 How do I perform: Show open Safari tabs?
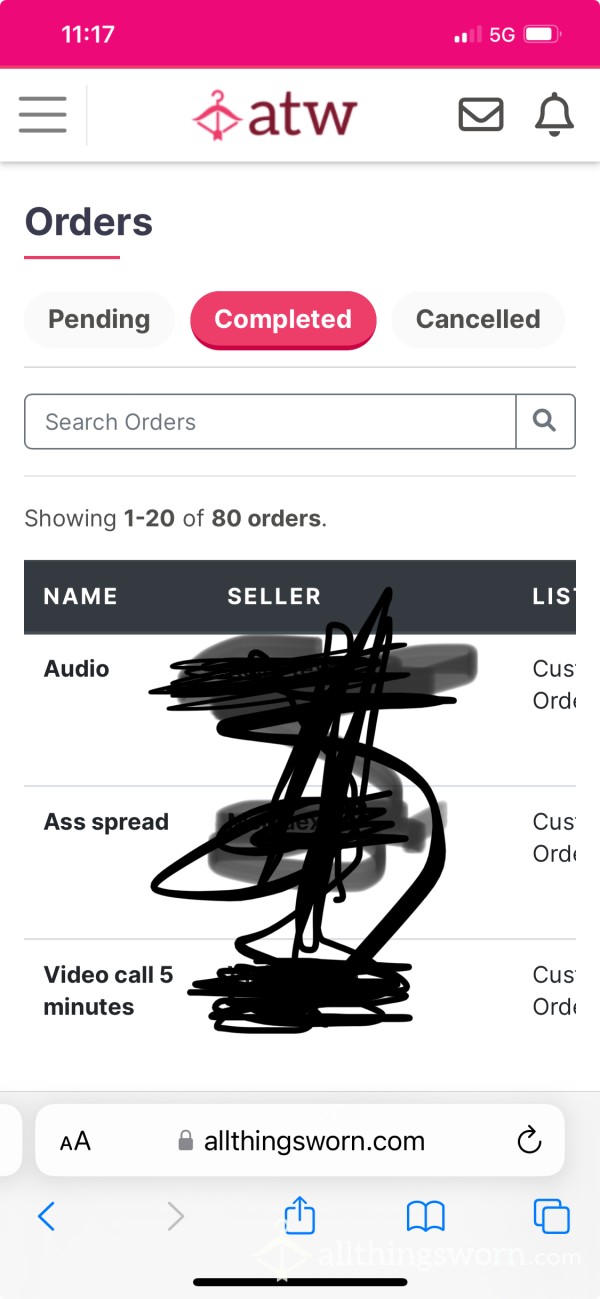(551, 1216)
